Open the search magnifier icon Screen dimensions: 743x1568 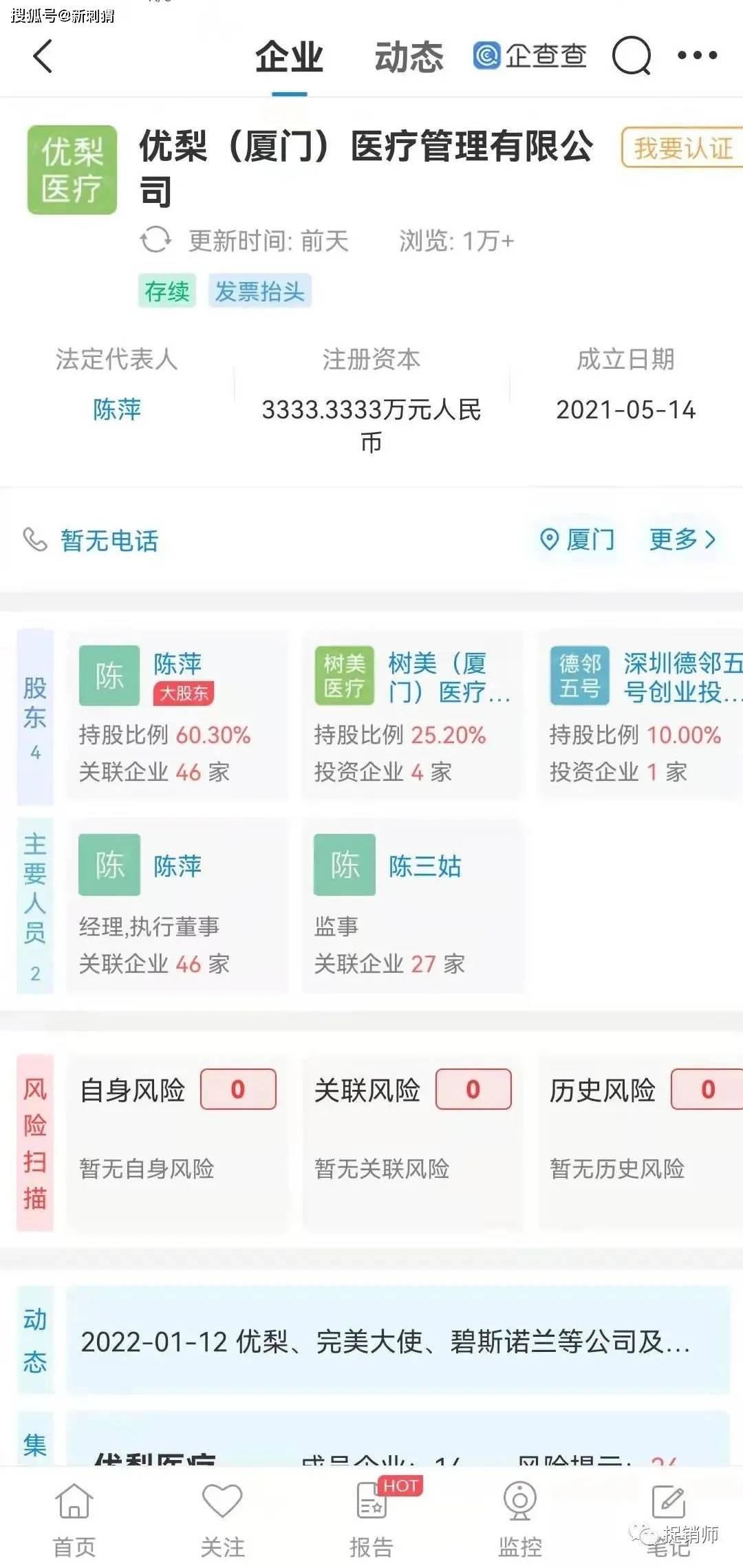point(631,56)
